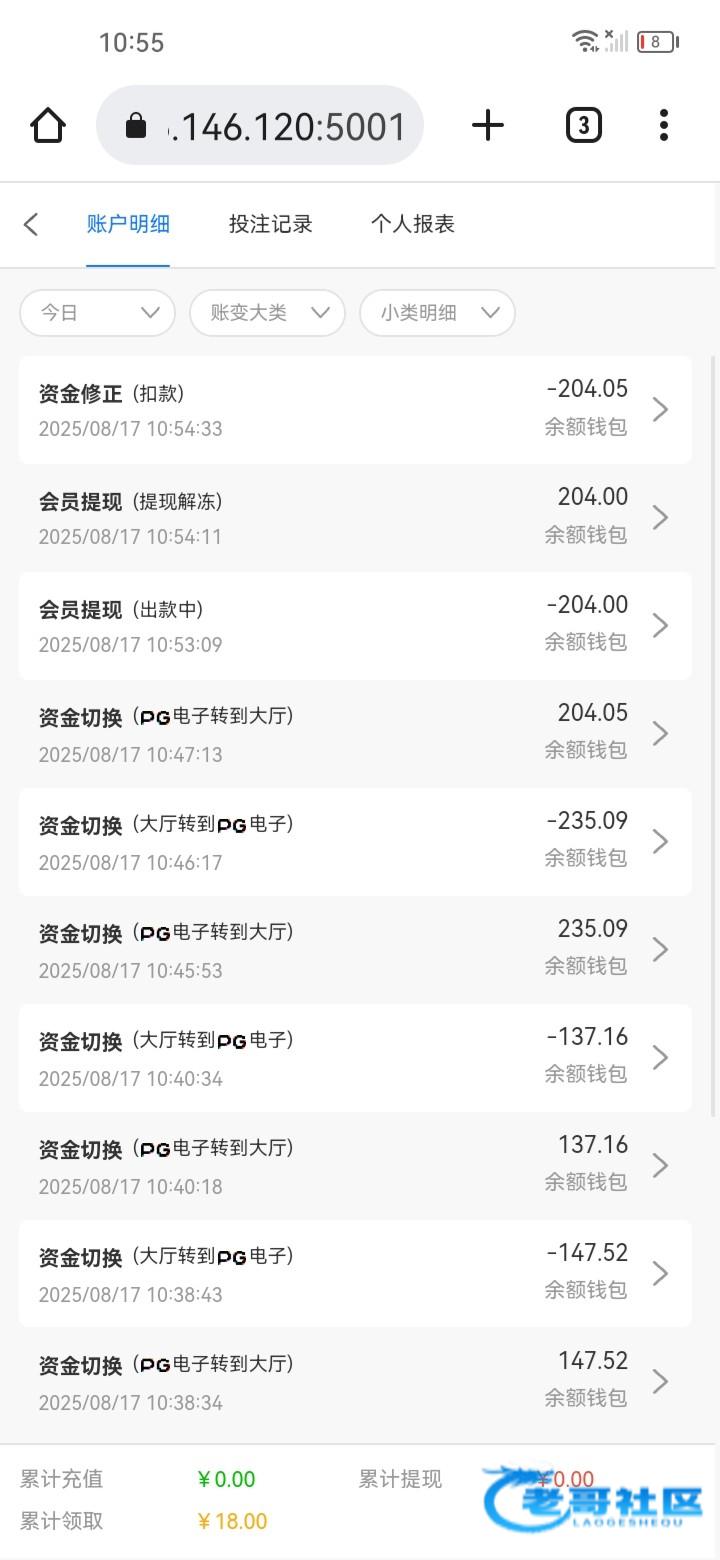Go back using the arrow beside 账户明细

(31, 224)
